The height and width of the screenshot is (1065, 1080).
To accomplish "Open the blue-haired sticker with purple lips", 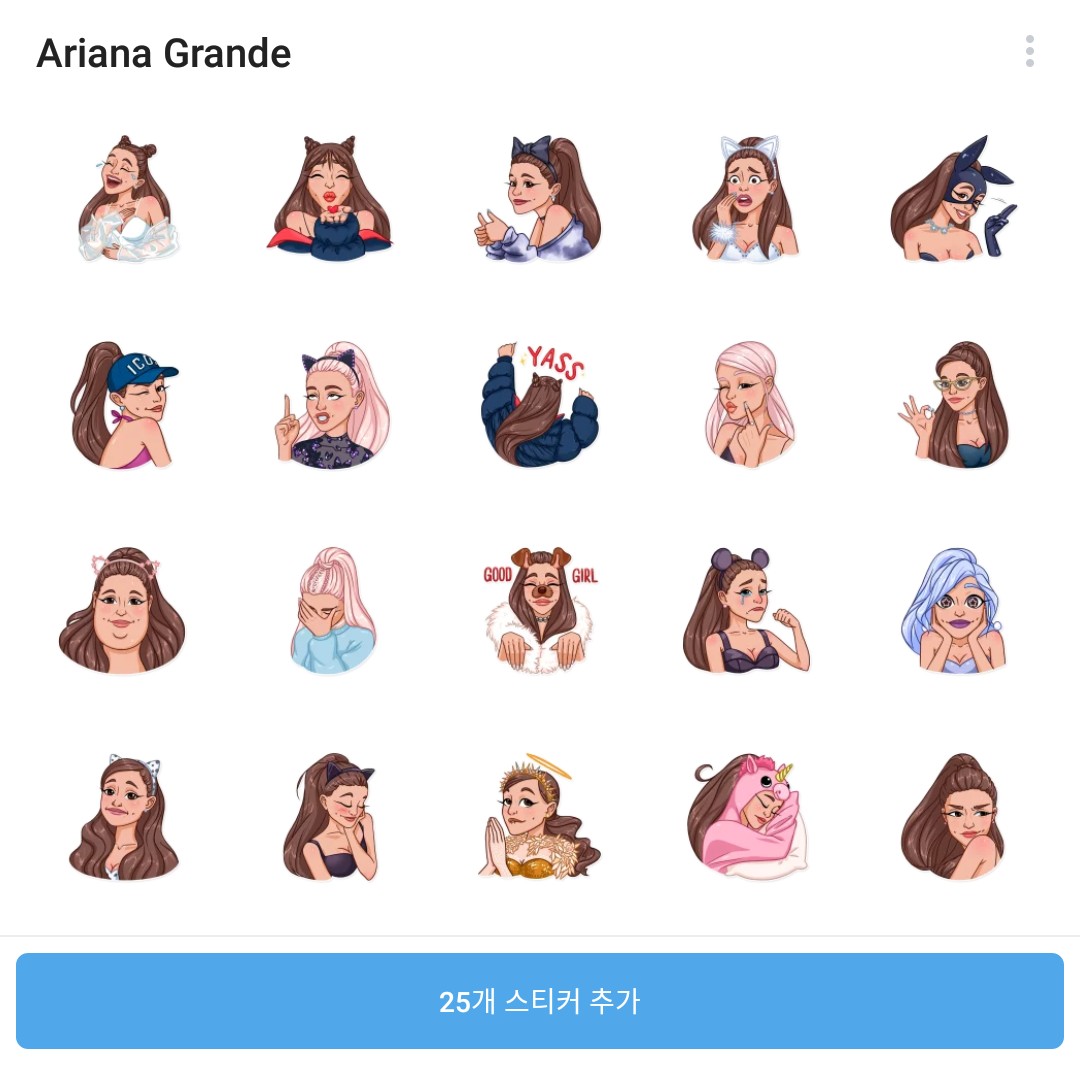I will (x=953, y=610).
